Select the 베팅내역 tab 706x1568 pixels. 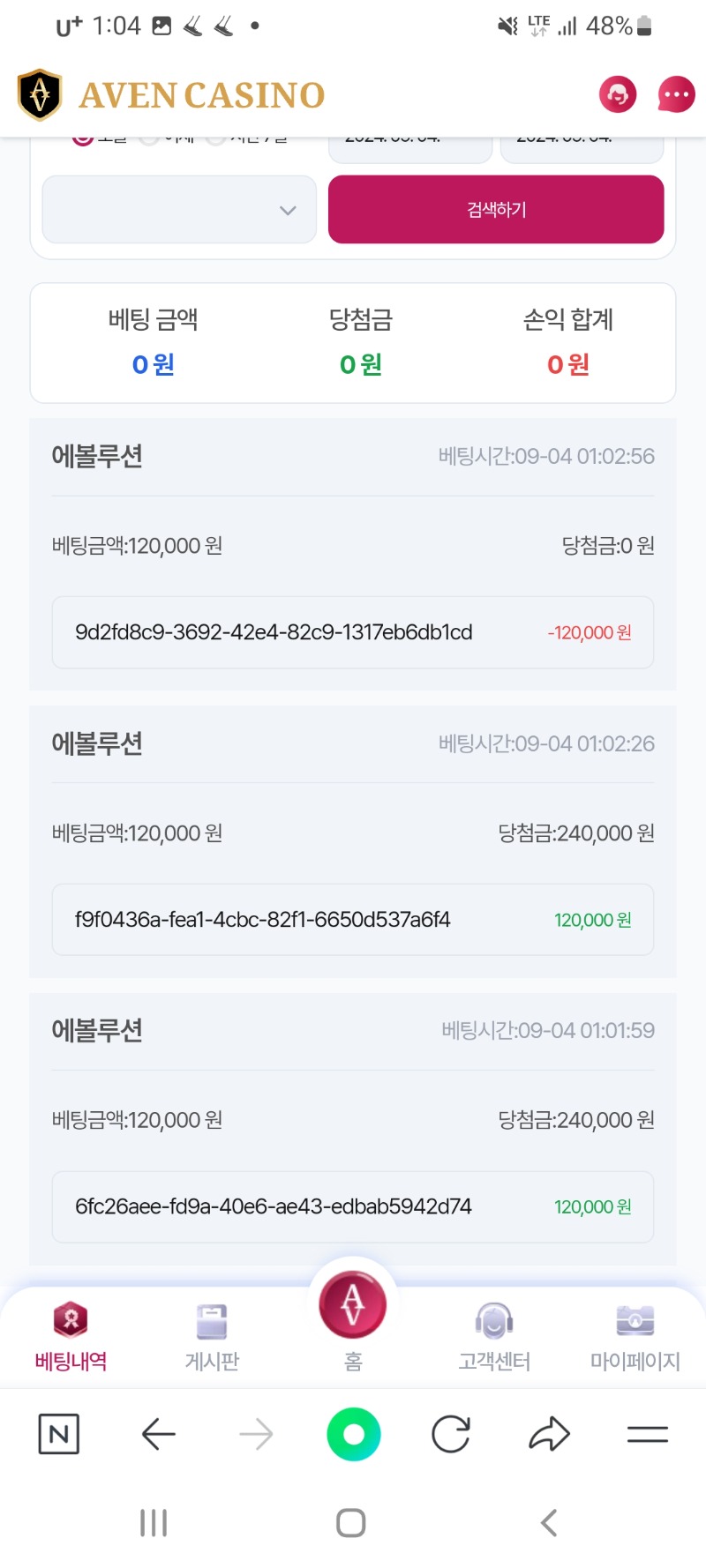pos(71,1337)
